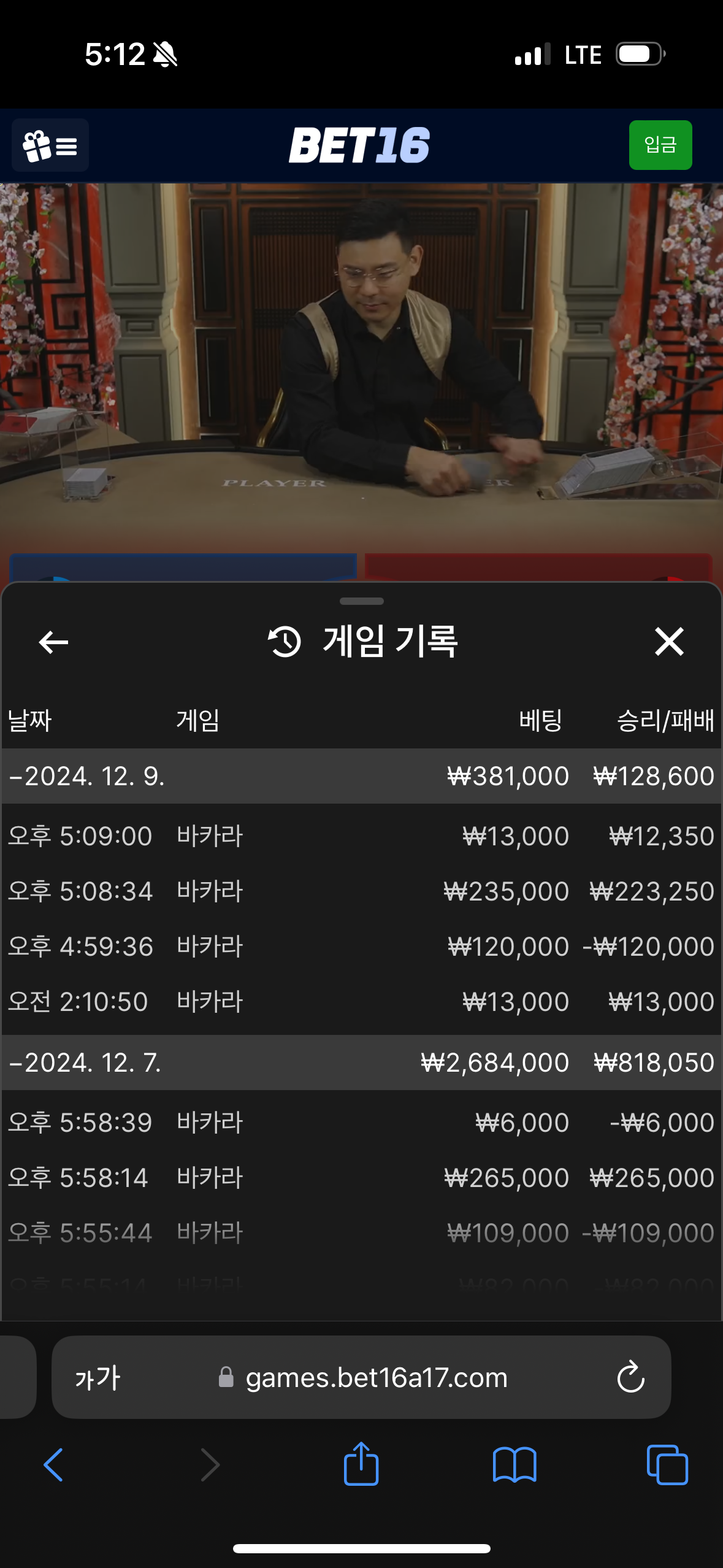
Task: Open the gift and menu button
Action: [50, 145]
